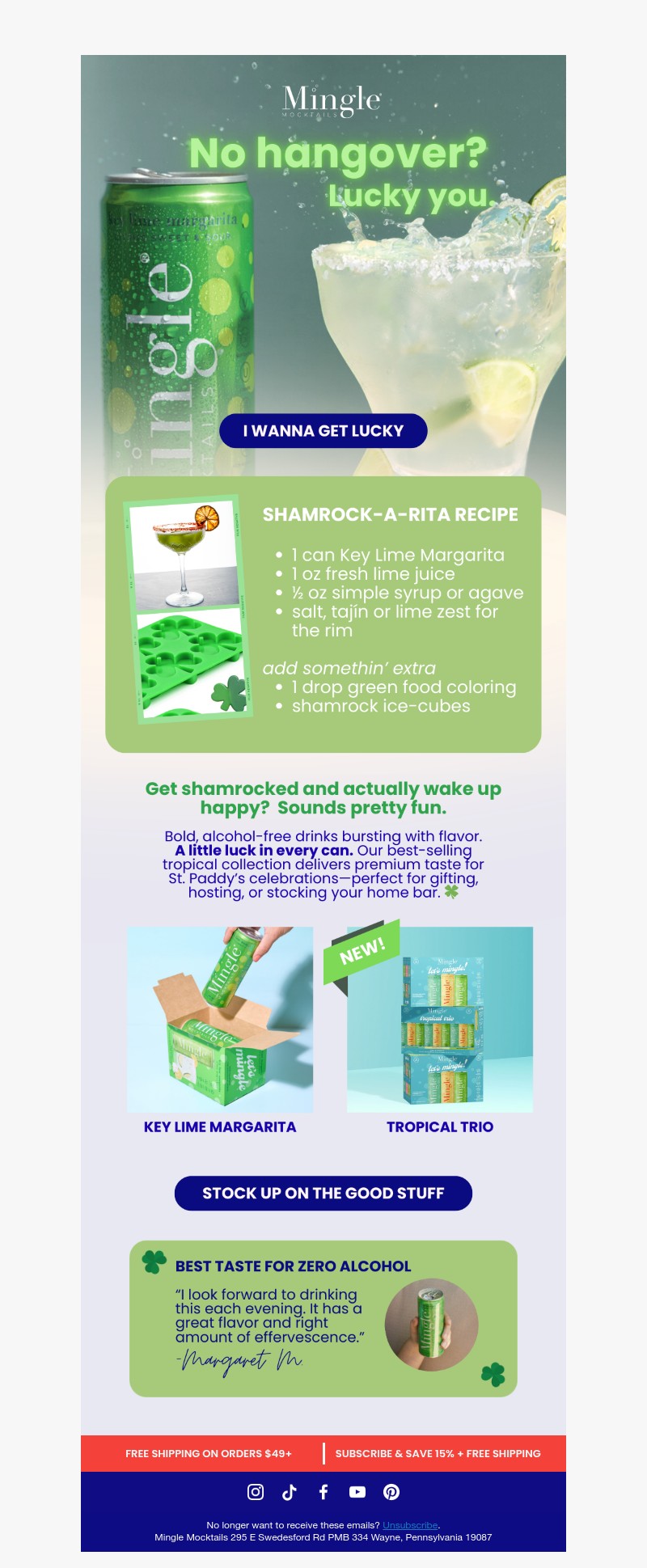Open the Key Lime Margarita product image

click(x=220, y=1019)
